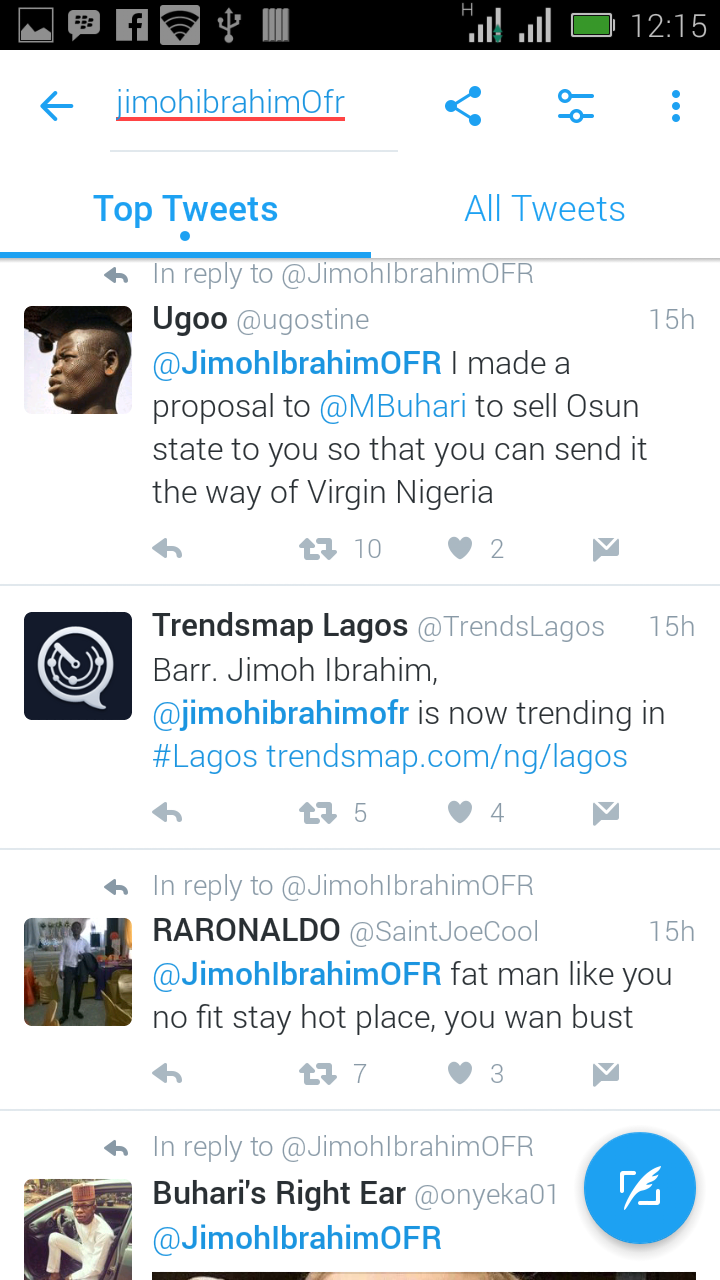Open the @MBuhari mention link
The width and height of the screenshot is (720, 1280).
[393, 407]
